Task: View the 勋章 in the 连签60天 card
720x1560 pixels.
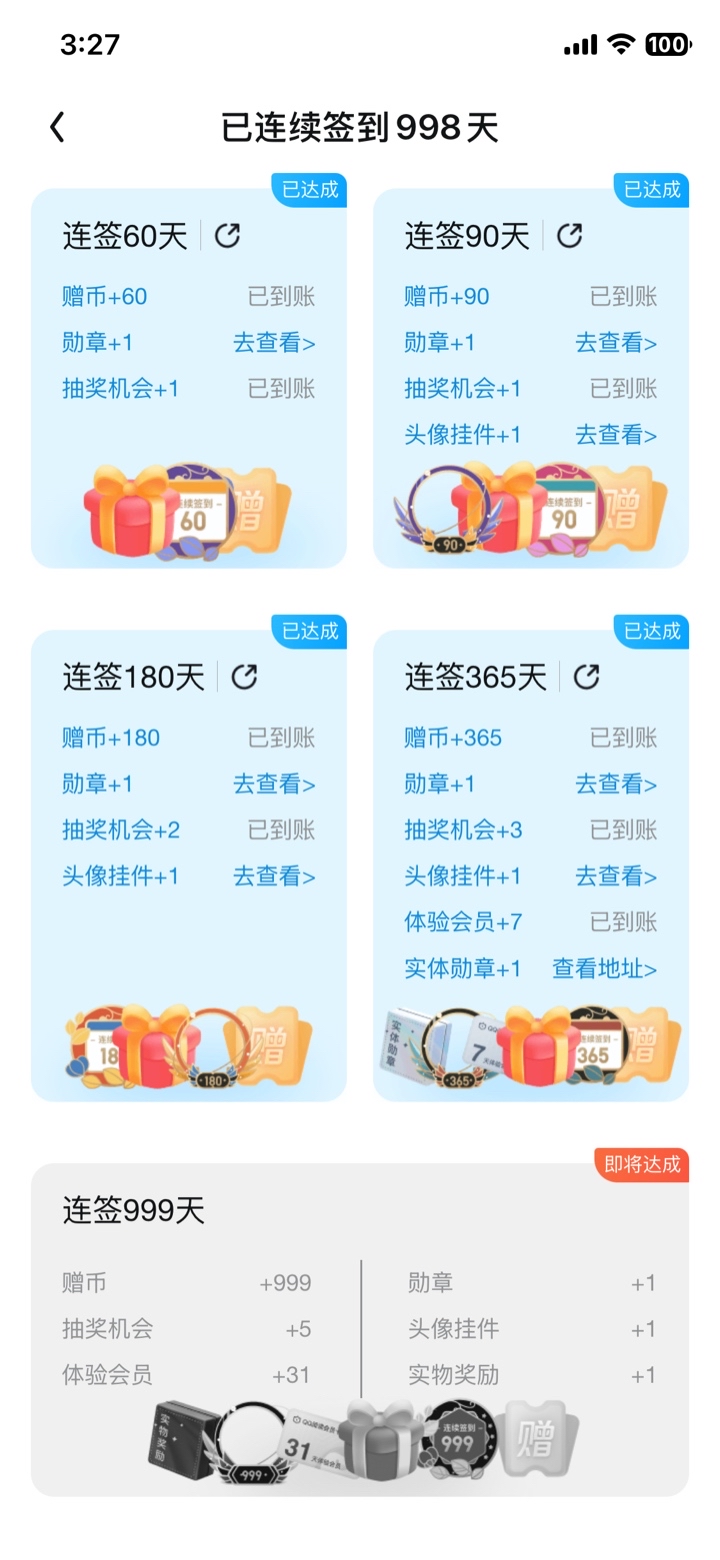Action: (274, 343)
